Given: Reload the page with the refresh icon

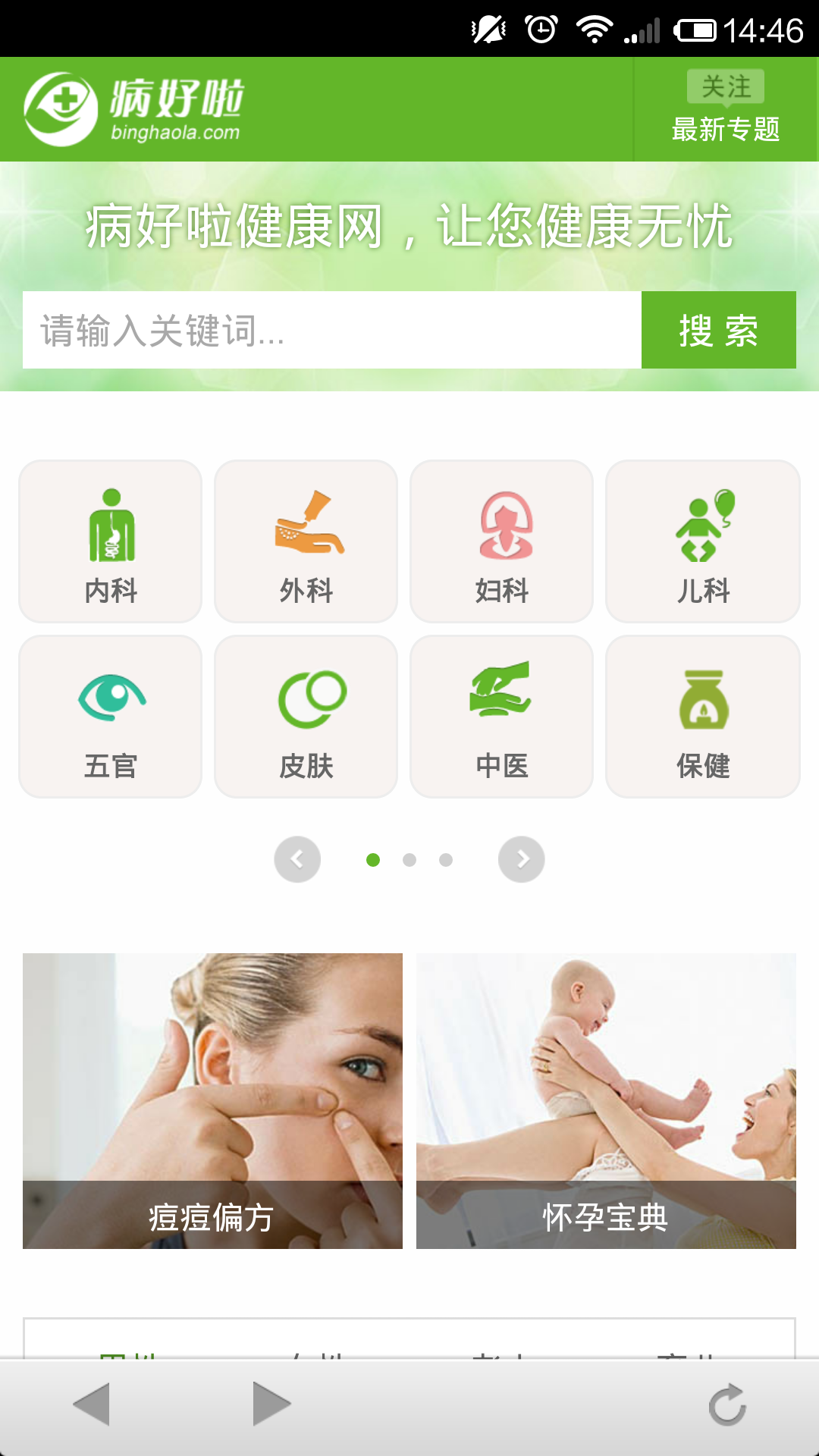Looking at the screenshot, I should tap(727, 1404).
